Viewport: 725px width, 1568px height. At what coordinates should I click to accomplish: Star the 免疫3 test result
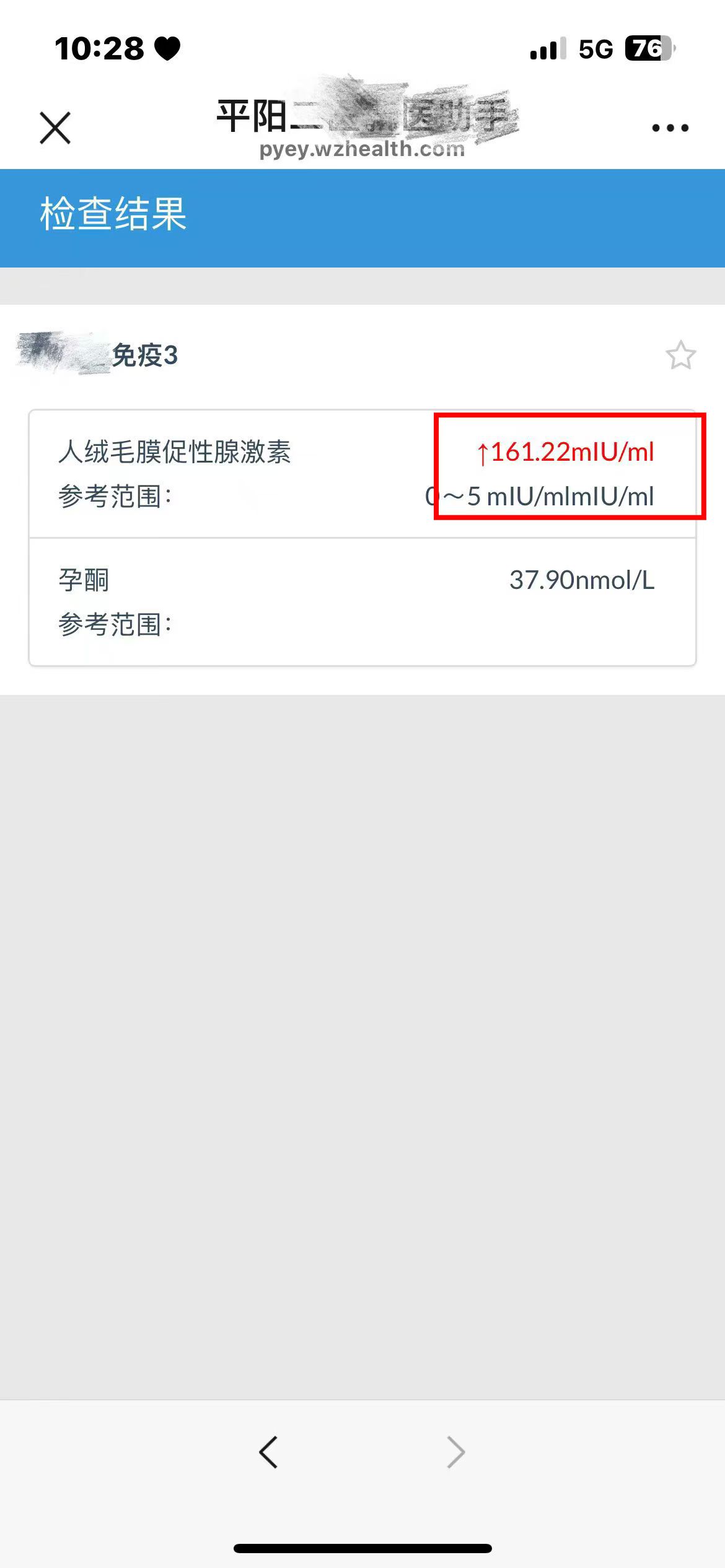[680, 355]
